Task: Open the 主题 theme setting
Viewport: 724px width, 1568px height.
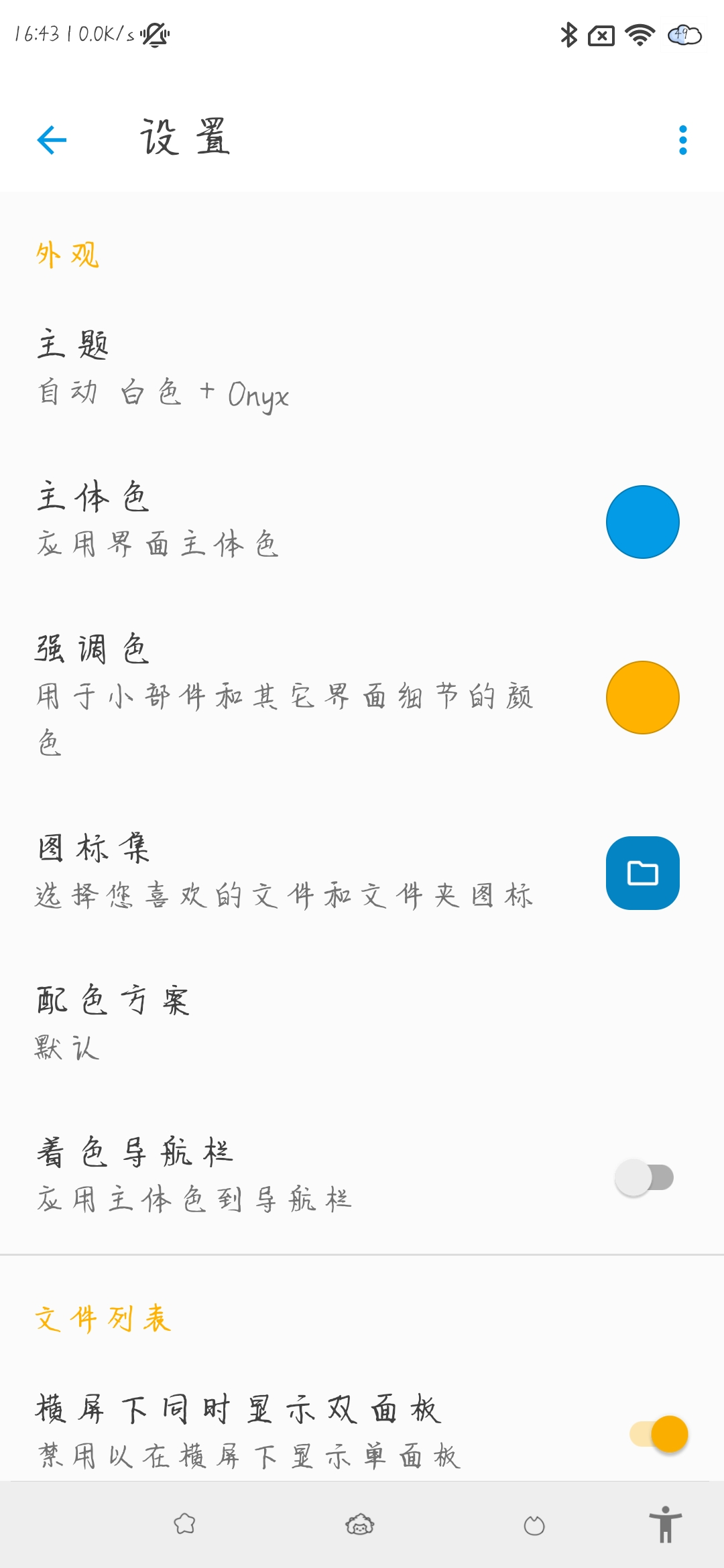Action: (x=362, y=369)
